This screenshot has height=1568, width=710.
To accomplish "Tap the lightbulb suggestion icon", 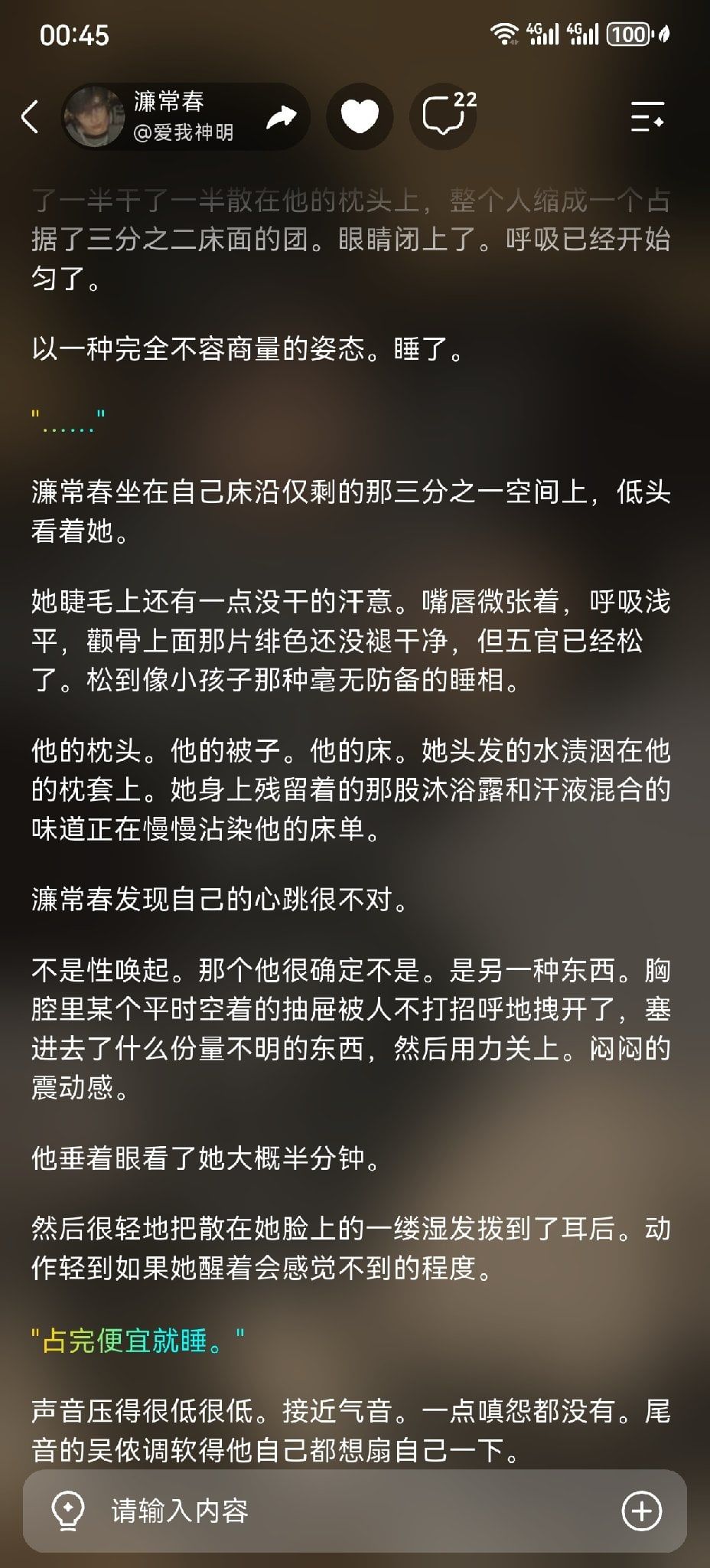I will 67,1511.
